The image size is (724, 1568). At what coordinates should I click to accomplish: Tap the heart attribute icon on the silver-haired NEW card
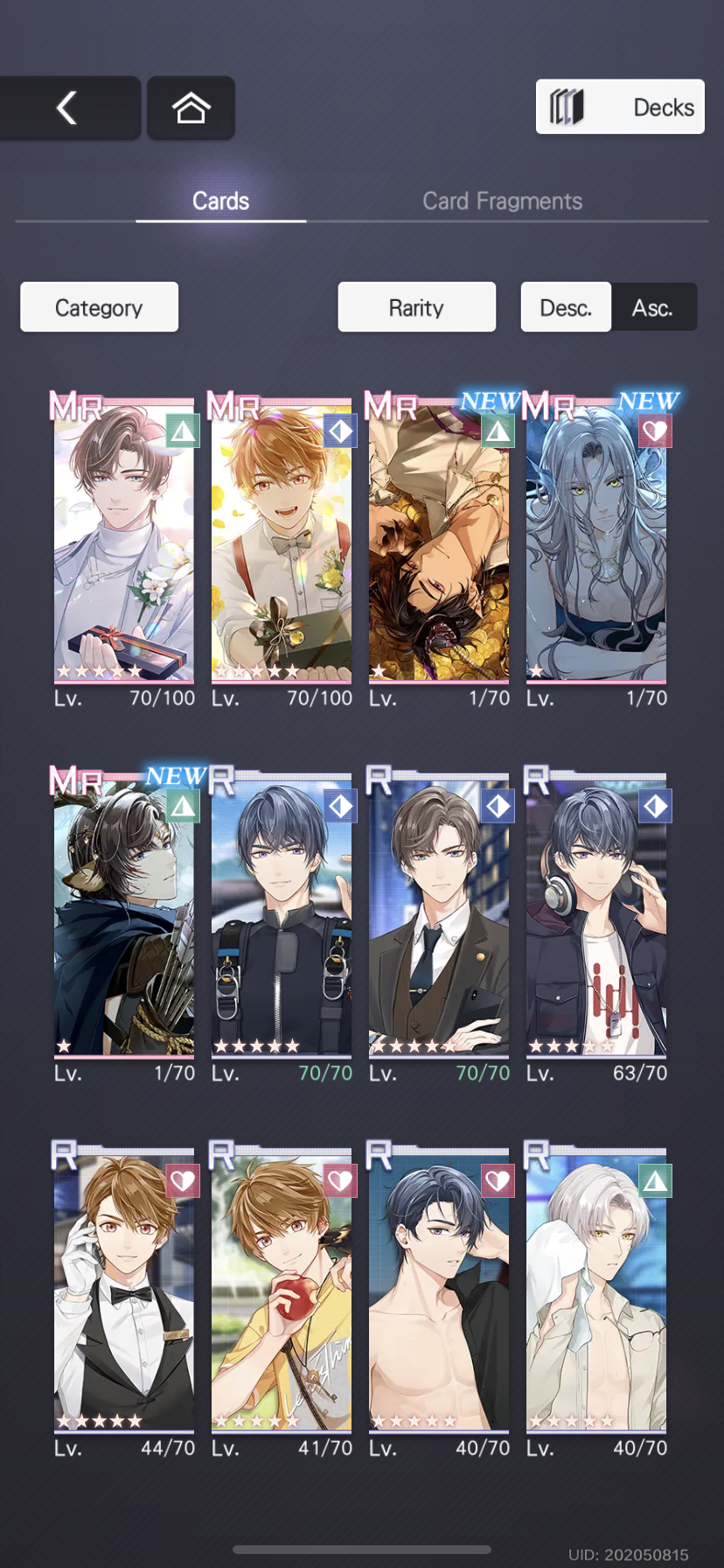coord(654,430)
